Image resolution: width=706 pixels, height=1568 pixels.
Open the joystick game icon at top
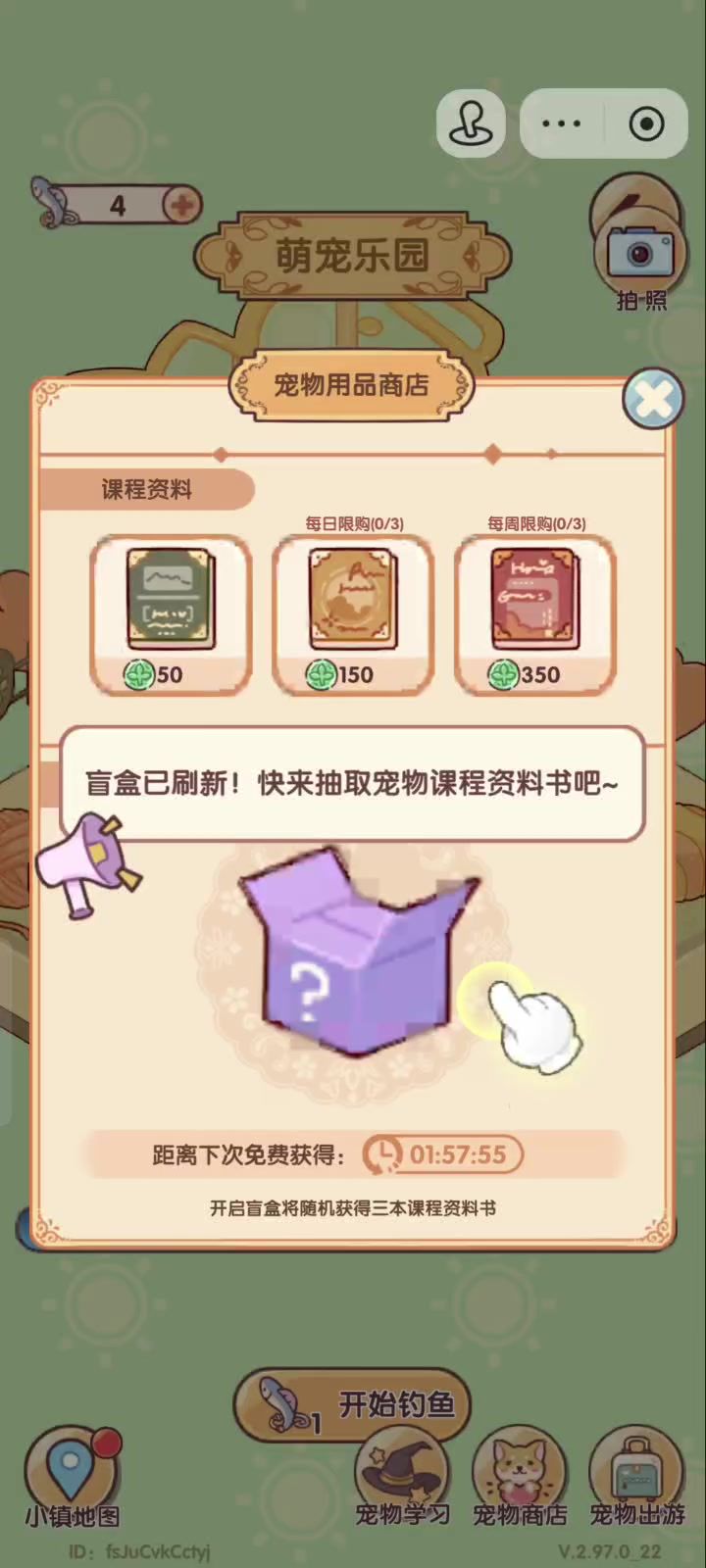[x=471, y=123]
